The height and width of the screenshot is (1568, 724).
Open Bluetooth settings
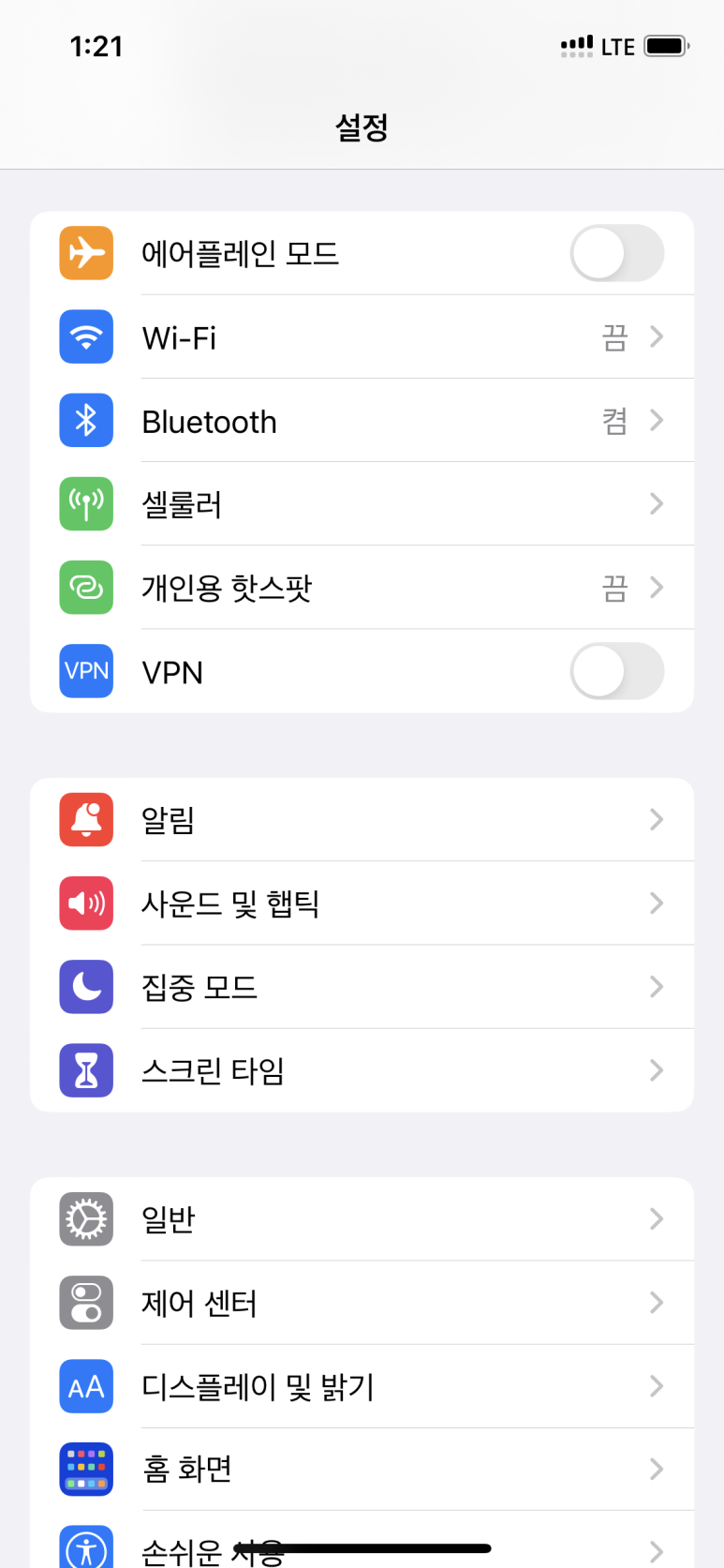(362, 421)
